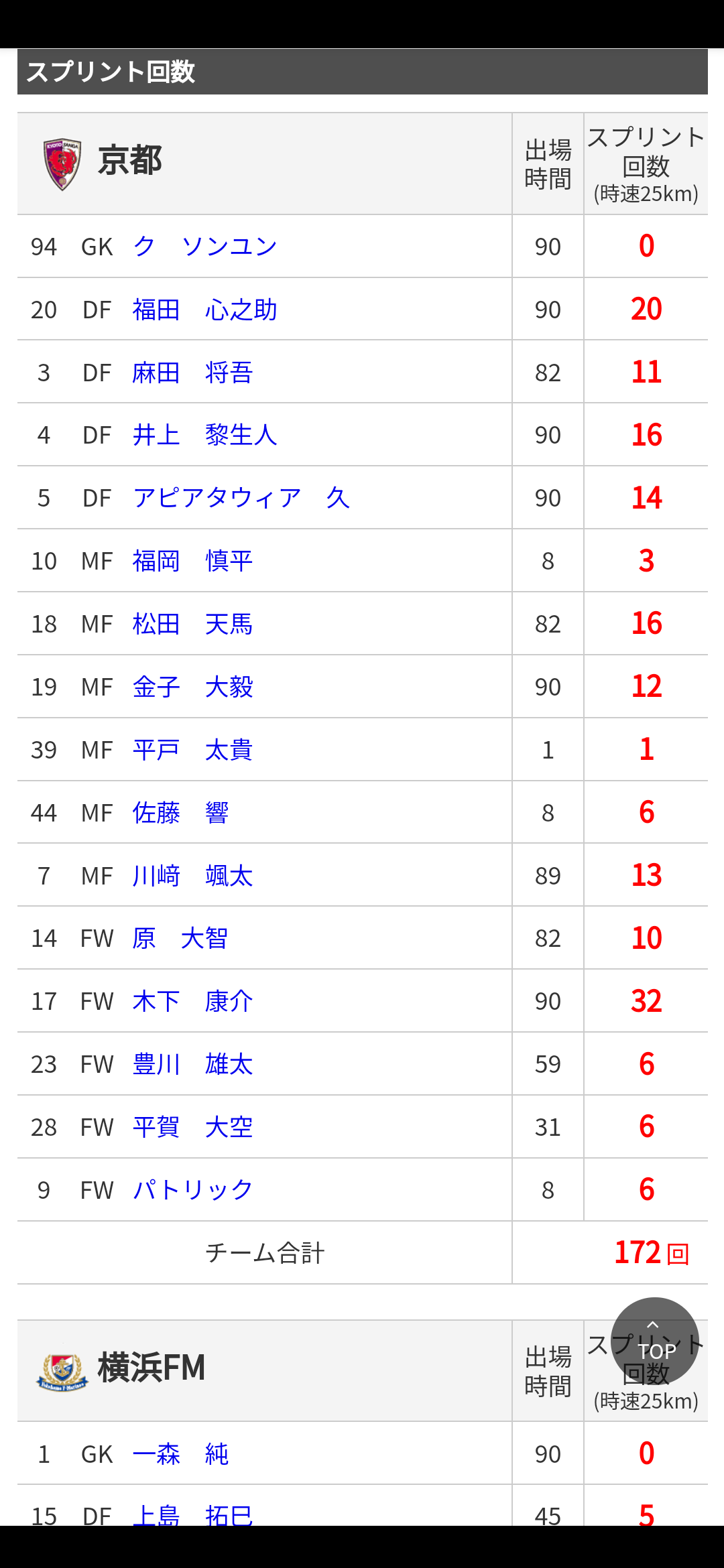Open player link パトリック
Viewport: 724px width, 1568px height.
[192, 1190]
